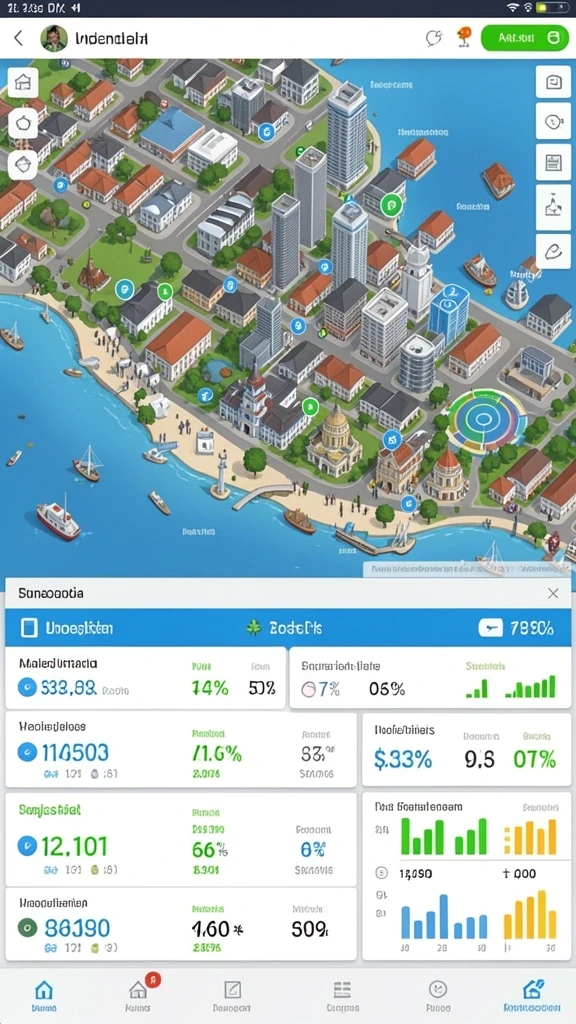This screenshot has width=576, height=1024.
Task: Open the list-style bottom tab
Action: click(342, 995)
